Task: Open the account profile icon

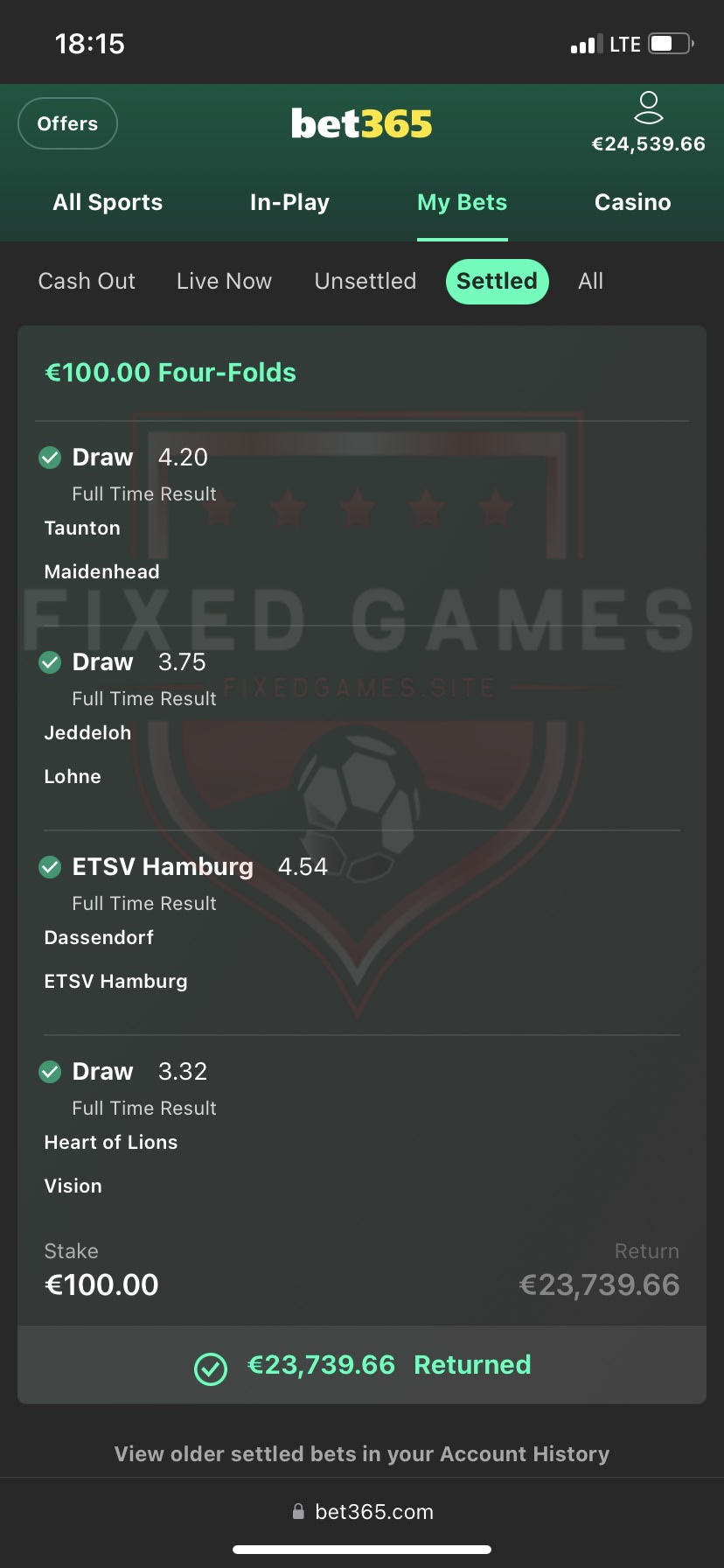Action: (648, 108)
